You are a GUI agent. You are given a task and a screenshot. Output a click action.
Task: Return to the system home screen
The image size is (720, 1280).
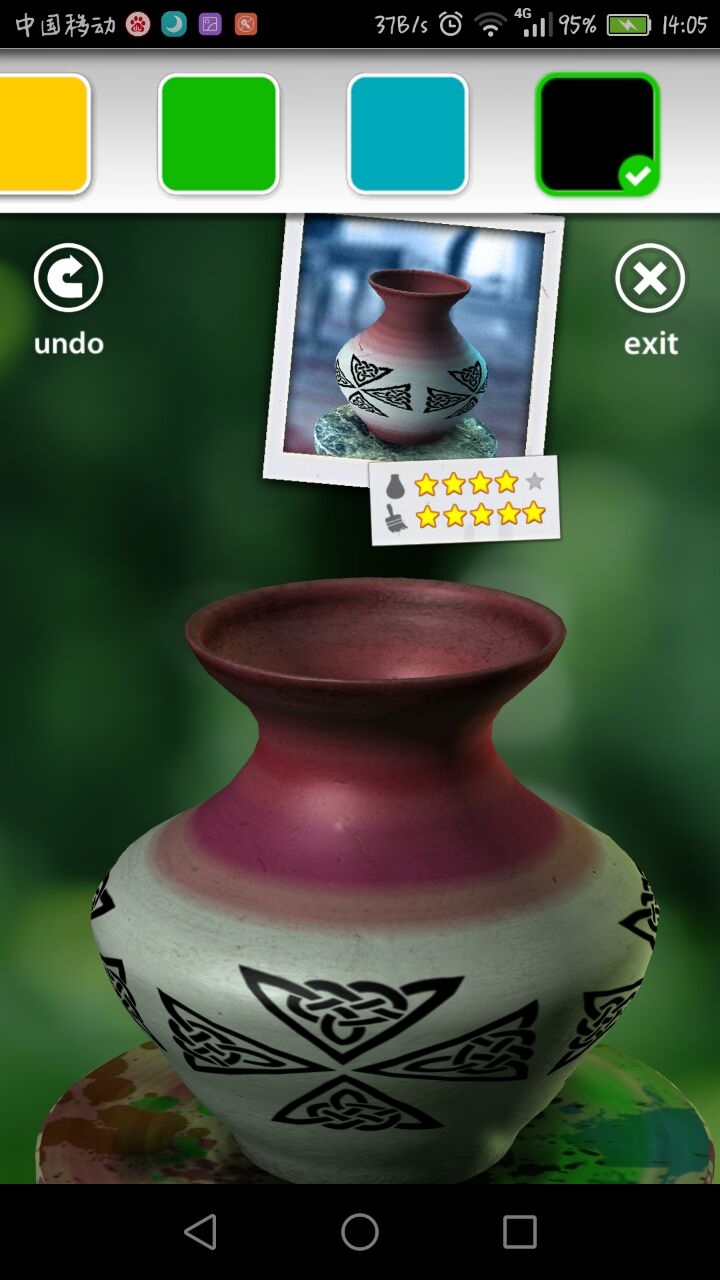[360, 1232]
